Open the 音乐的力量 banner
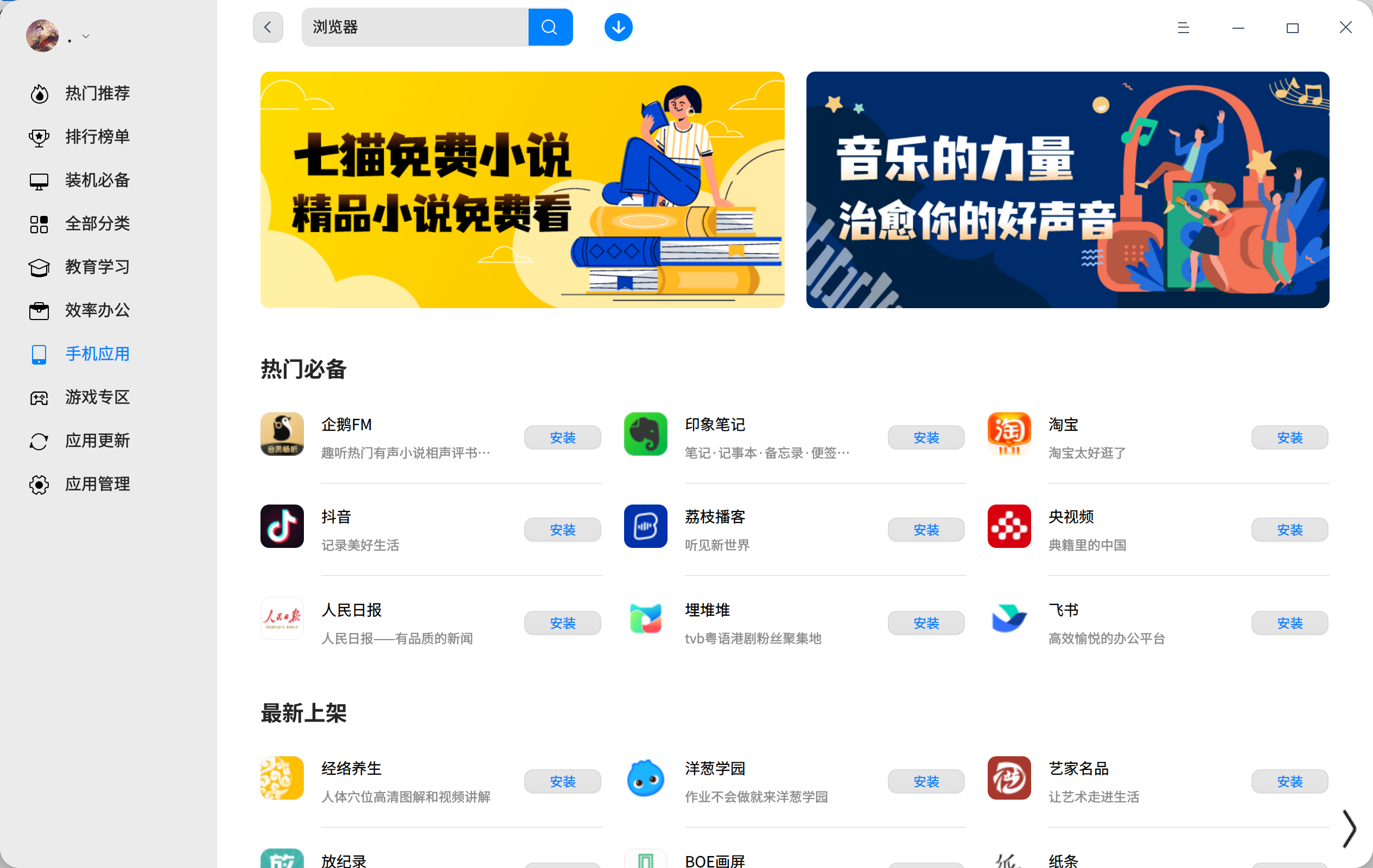Viewport: 1373px width, 868px height. point(1067,190)
